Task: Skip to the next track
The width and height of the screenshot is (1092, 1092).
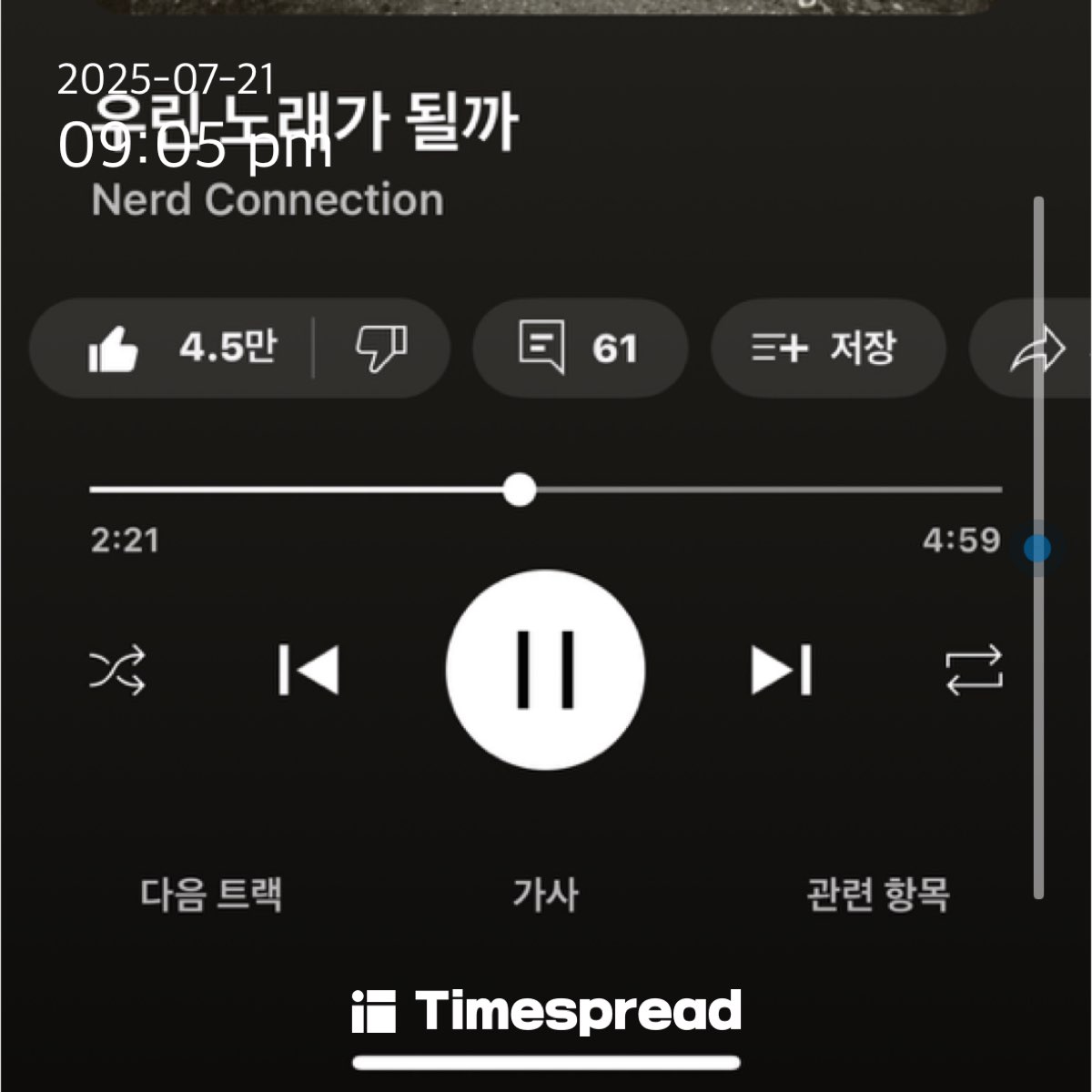Action: pos(781,671)
